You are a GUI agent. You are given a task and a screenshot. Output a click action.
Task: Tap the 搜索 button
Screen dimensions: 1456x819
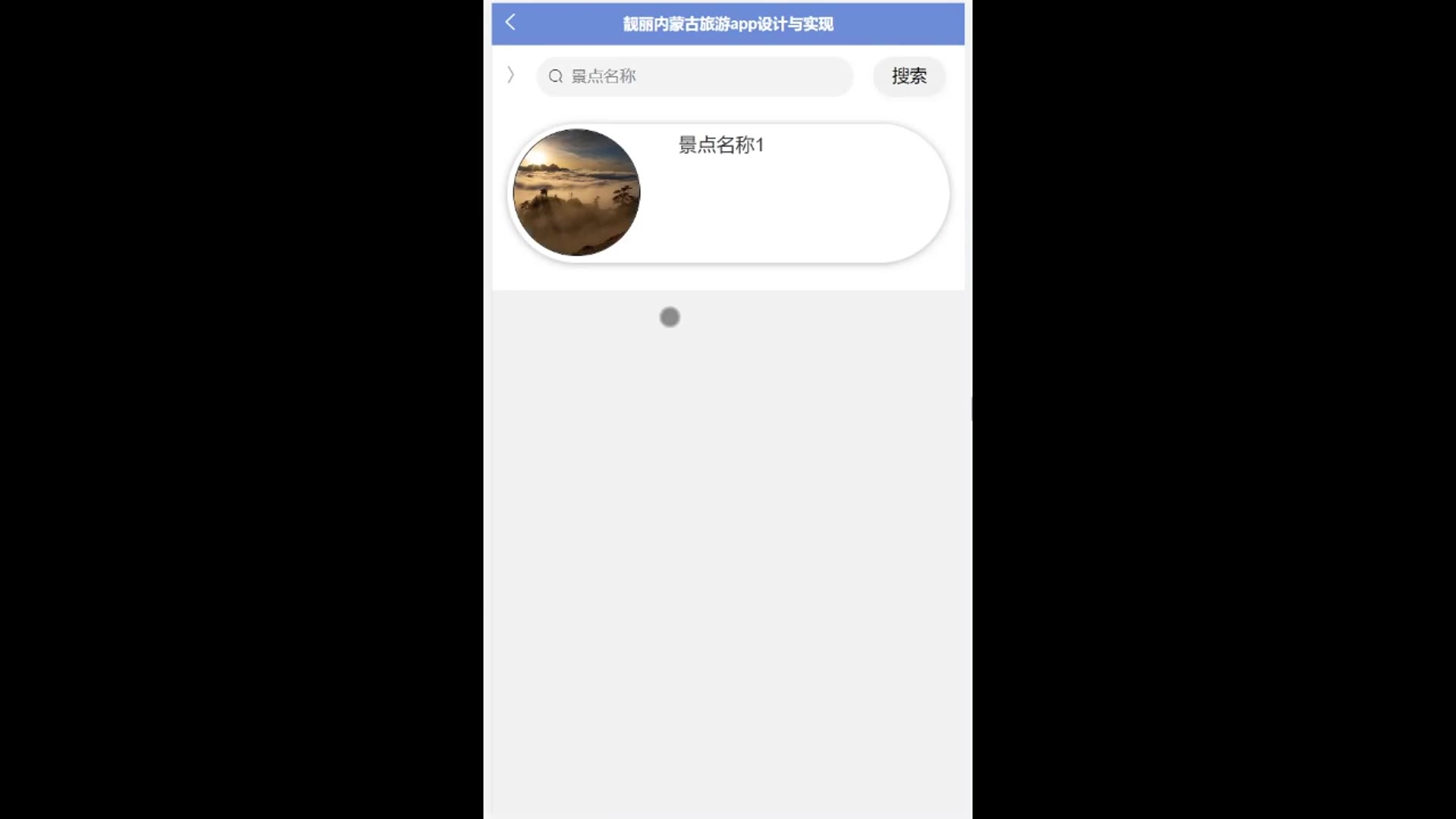tap(908, 77)
